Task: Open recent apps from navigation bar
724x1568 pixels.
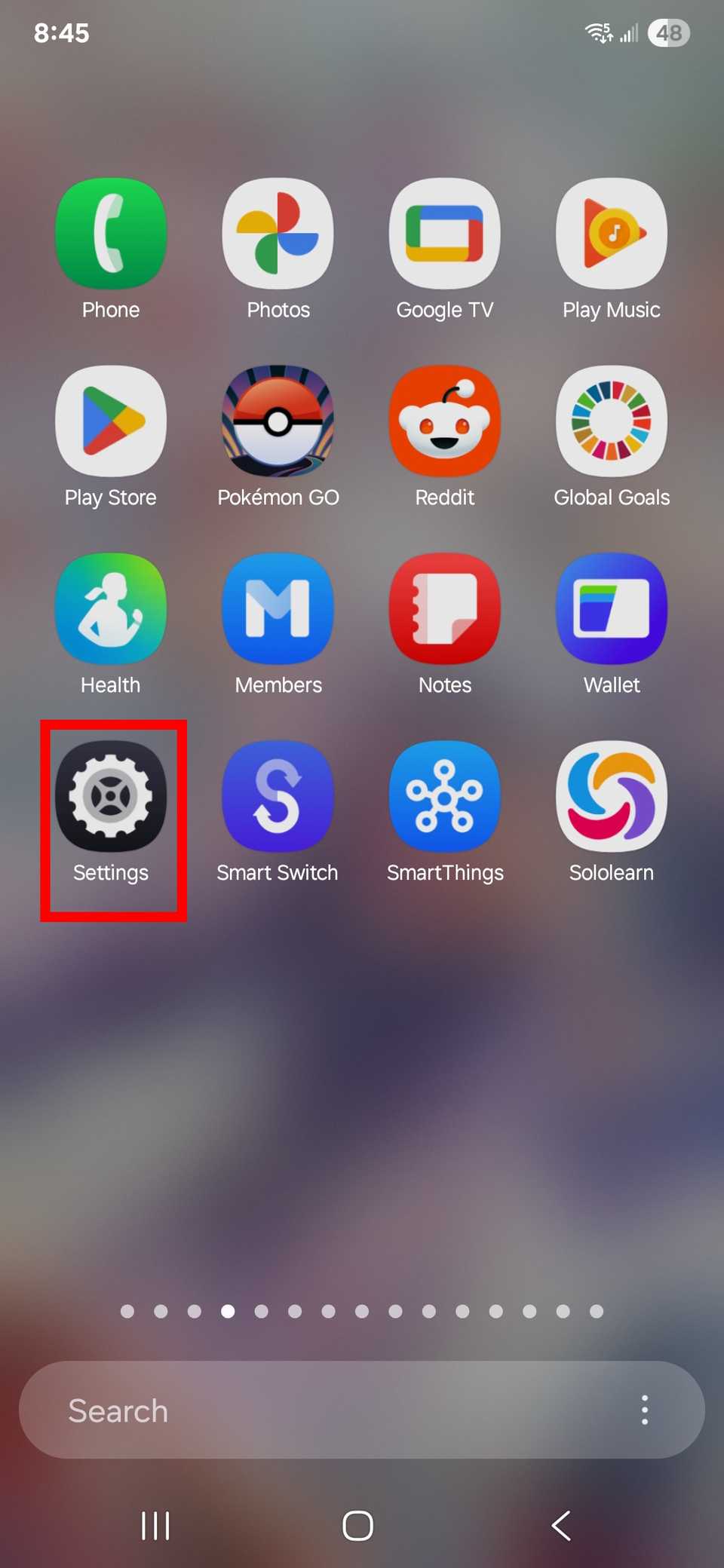Action: (155, 1526)
